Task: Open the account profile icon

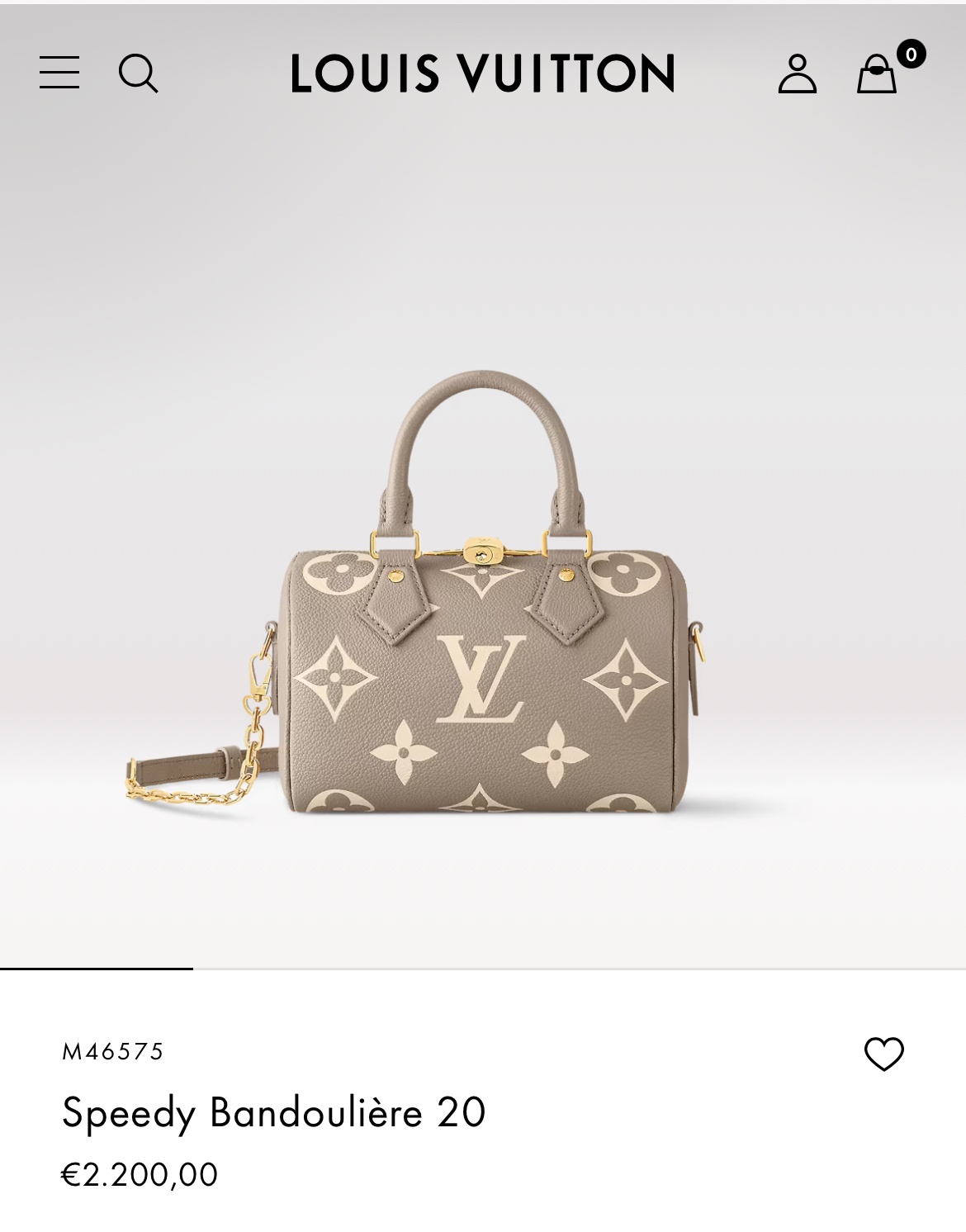Action: click(x=797, y=73)
